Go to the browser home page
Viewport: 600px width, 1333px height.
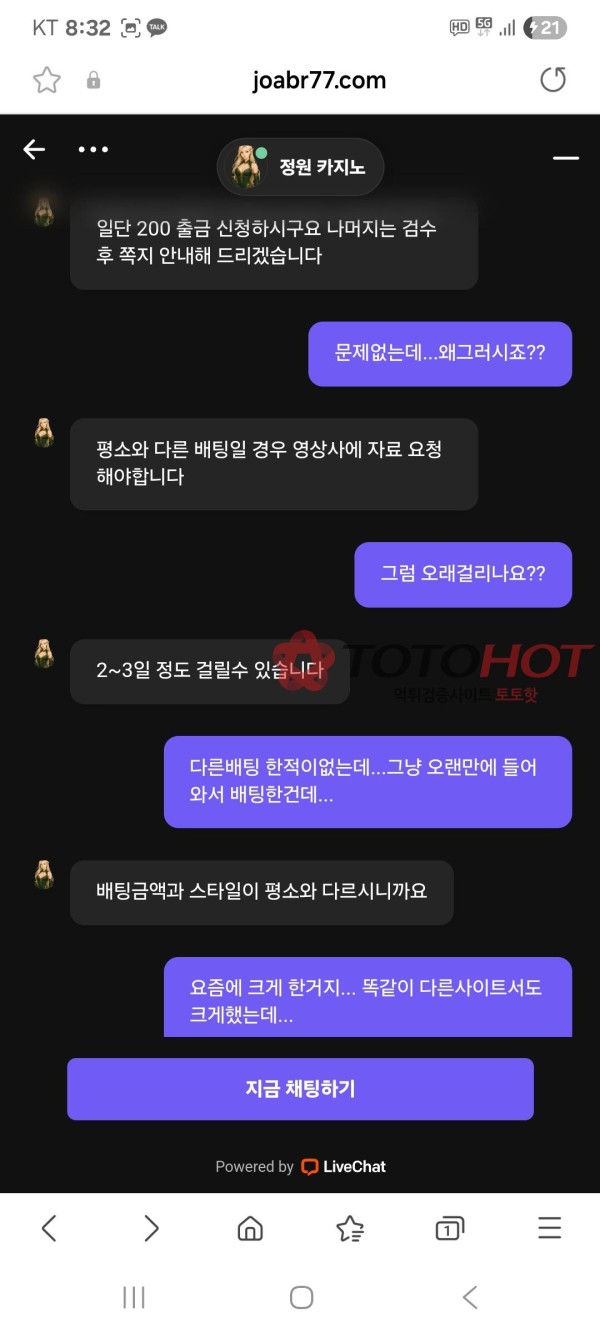click(x=250, y=1228)
